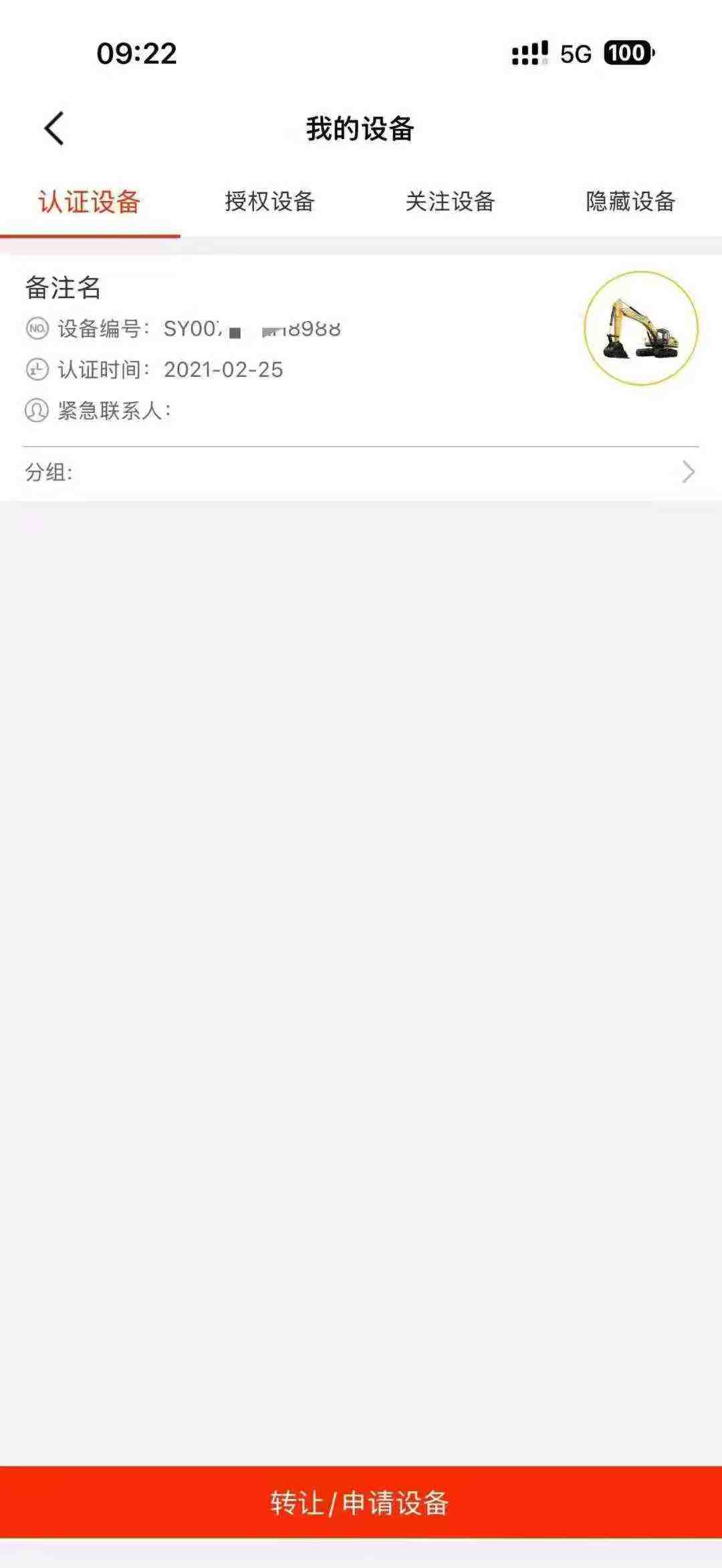The image size is (722, 1568).
Task: Expand the 分组 section via its chevron
Action: click(x=689, y=472)
